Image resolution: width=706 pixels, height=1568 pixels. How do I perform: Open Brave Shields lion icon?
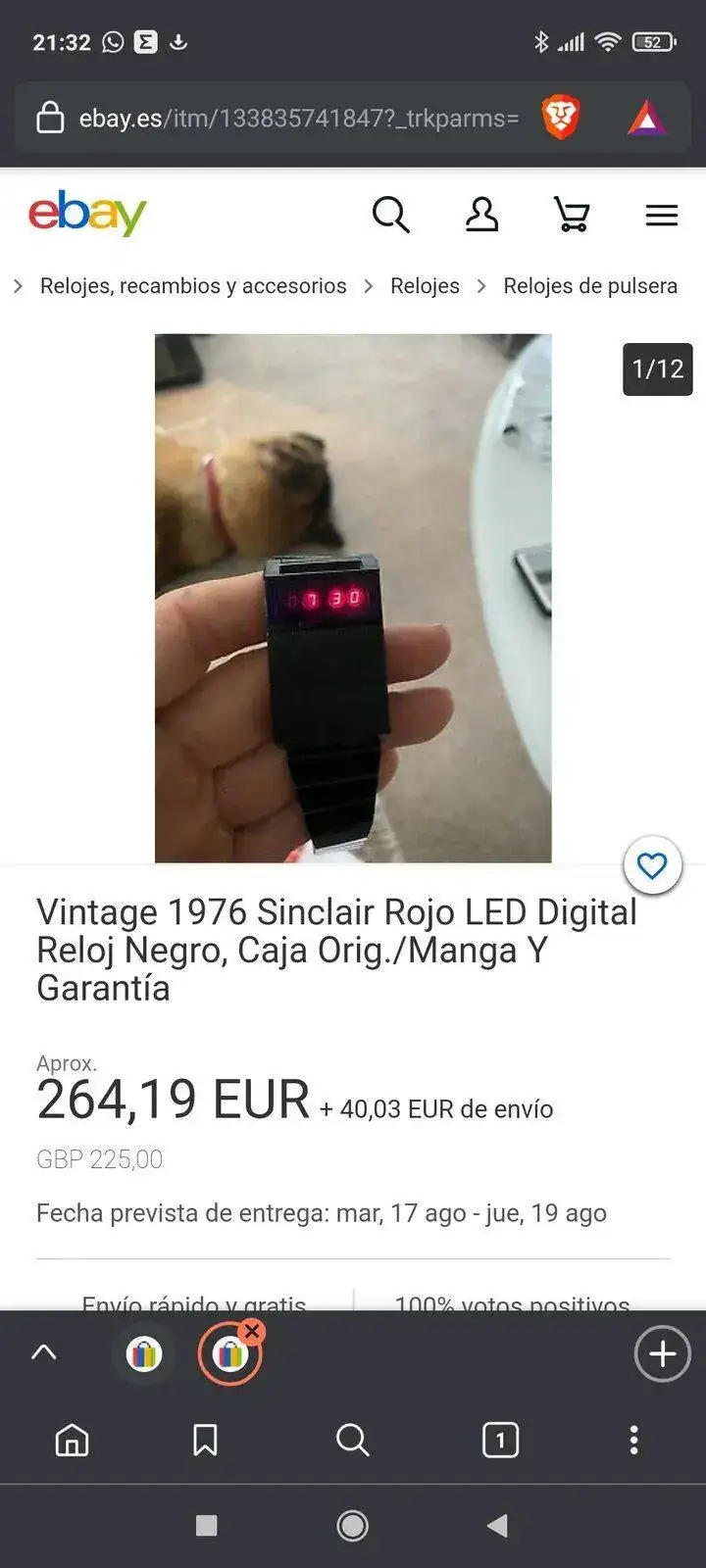(x=561, y=119)
